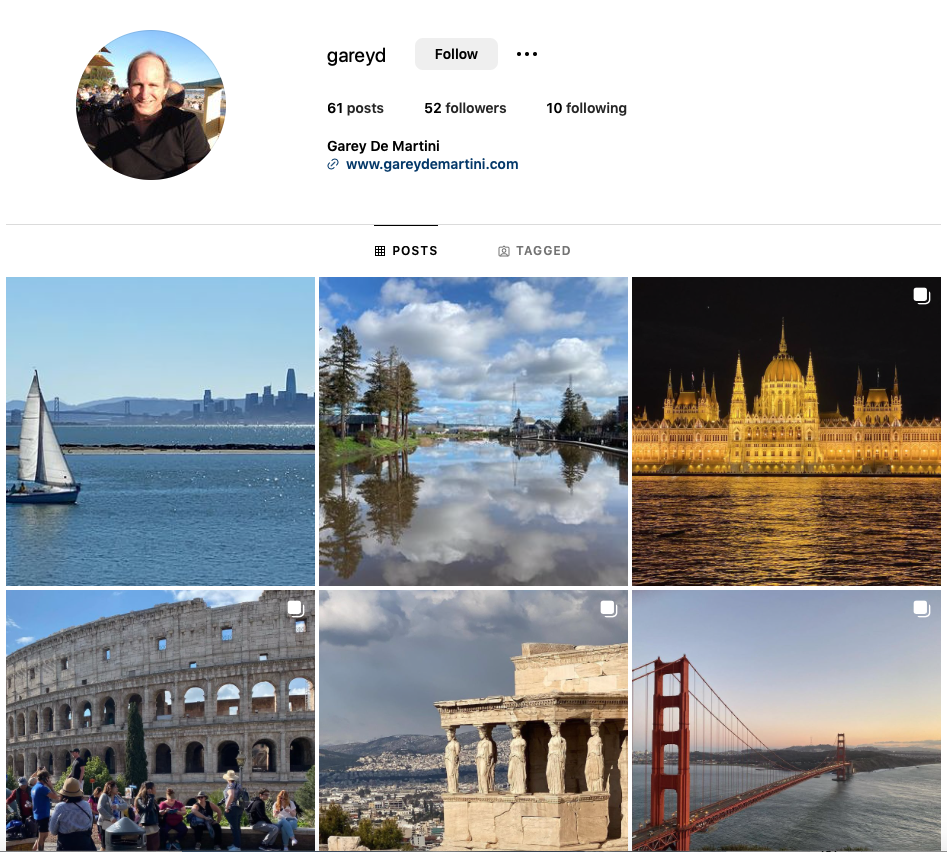
Task: Open the illuminated parliament building night post
Action: coord(786,431)
